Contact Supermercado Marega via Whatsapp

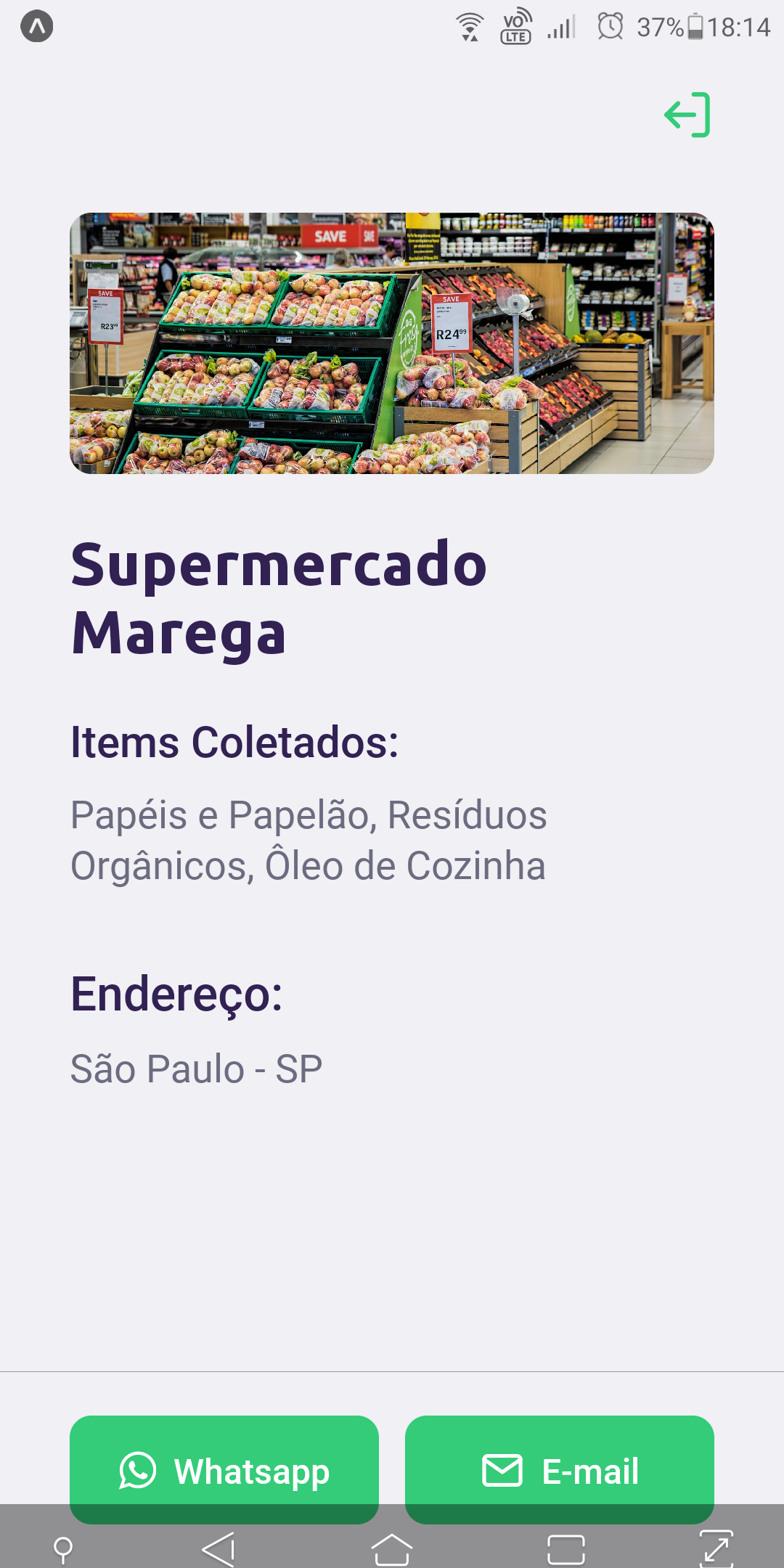[224, 1469]
